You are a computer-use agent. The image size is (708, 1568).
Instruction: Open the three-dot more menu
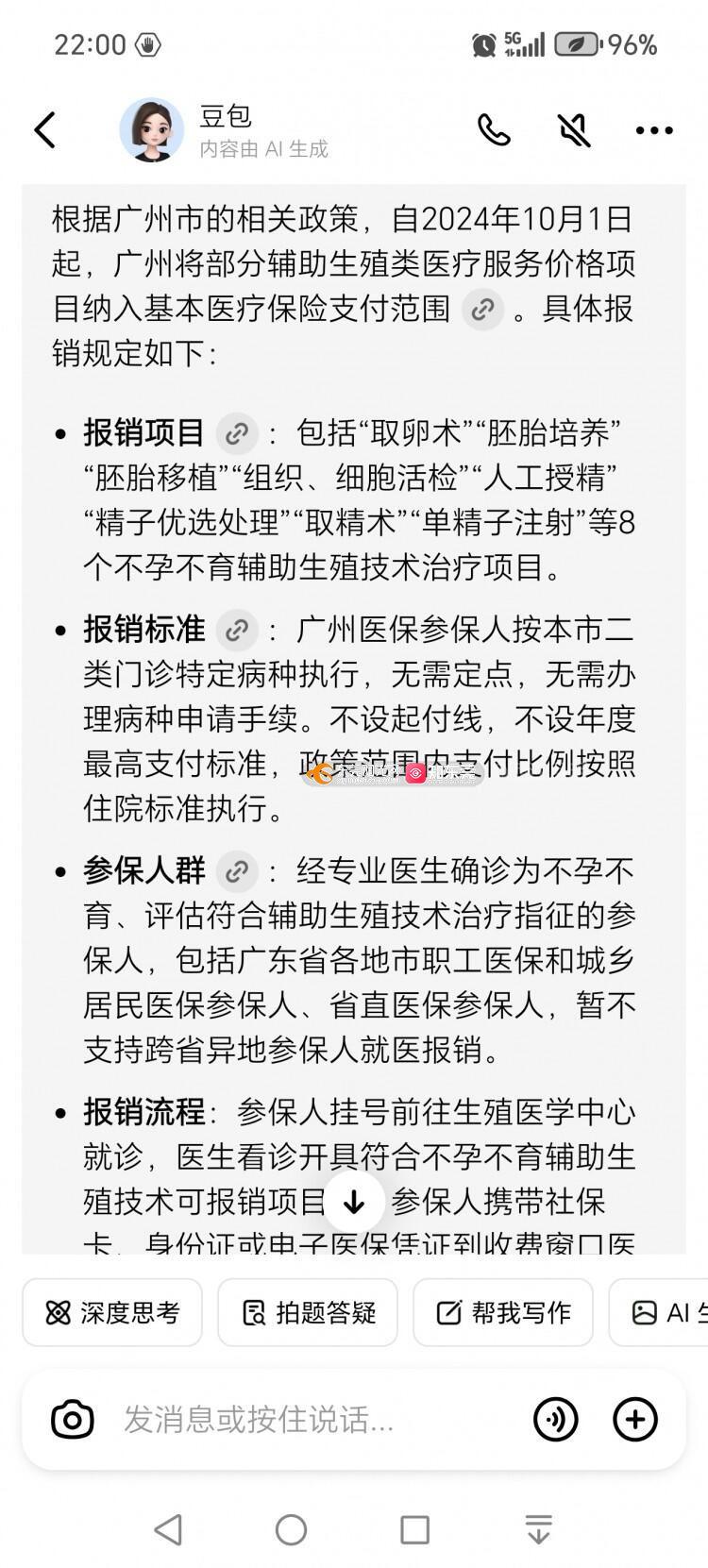tap(653, 130)
